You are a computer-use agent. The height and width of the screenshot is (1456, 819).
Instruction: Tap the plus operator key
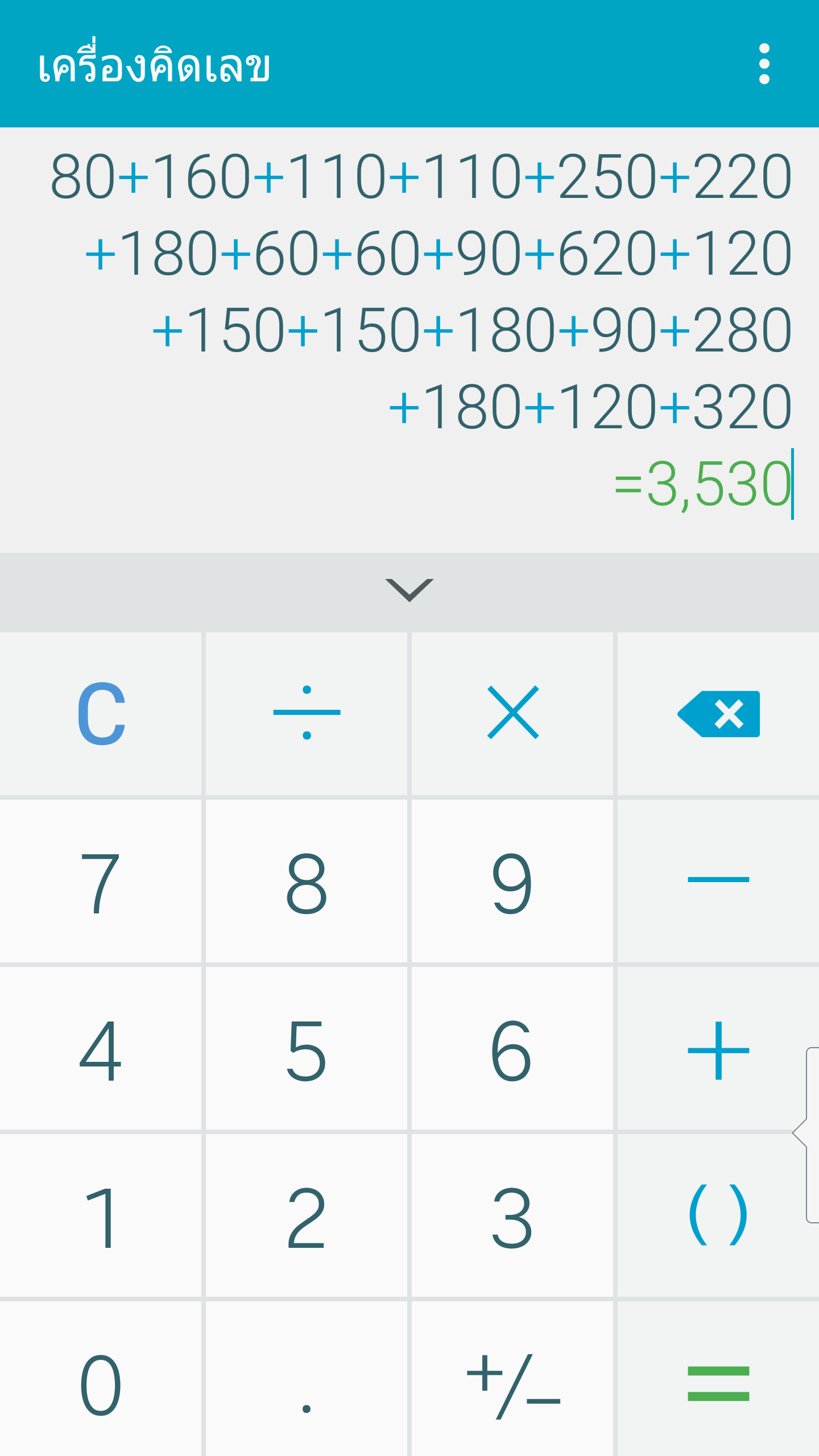[718, 1049]
